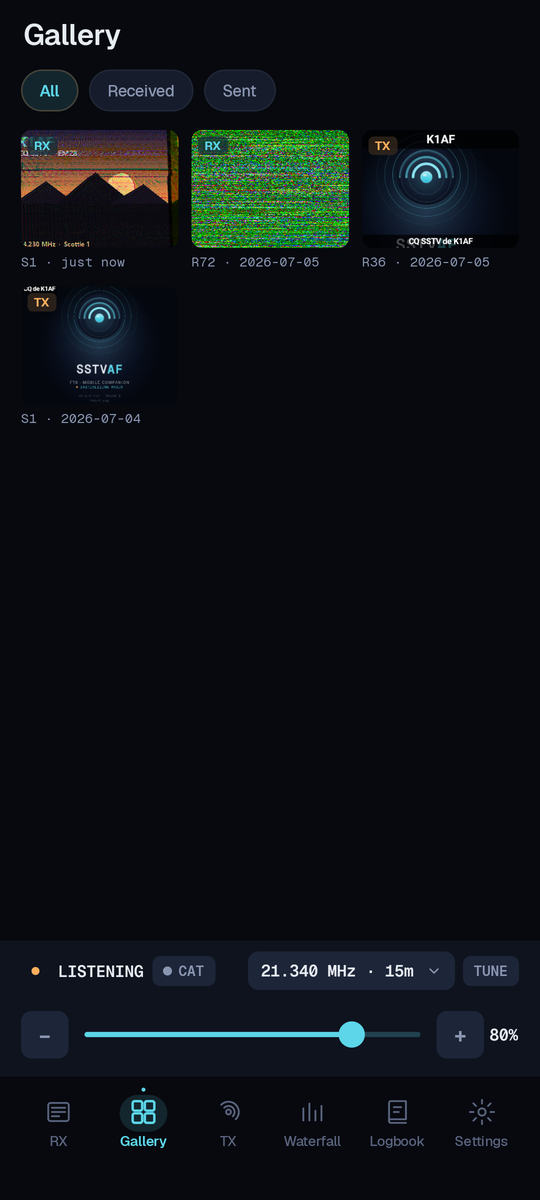Open the R72 received image

270,189
